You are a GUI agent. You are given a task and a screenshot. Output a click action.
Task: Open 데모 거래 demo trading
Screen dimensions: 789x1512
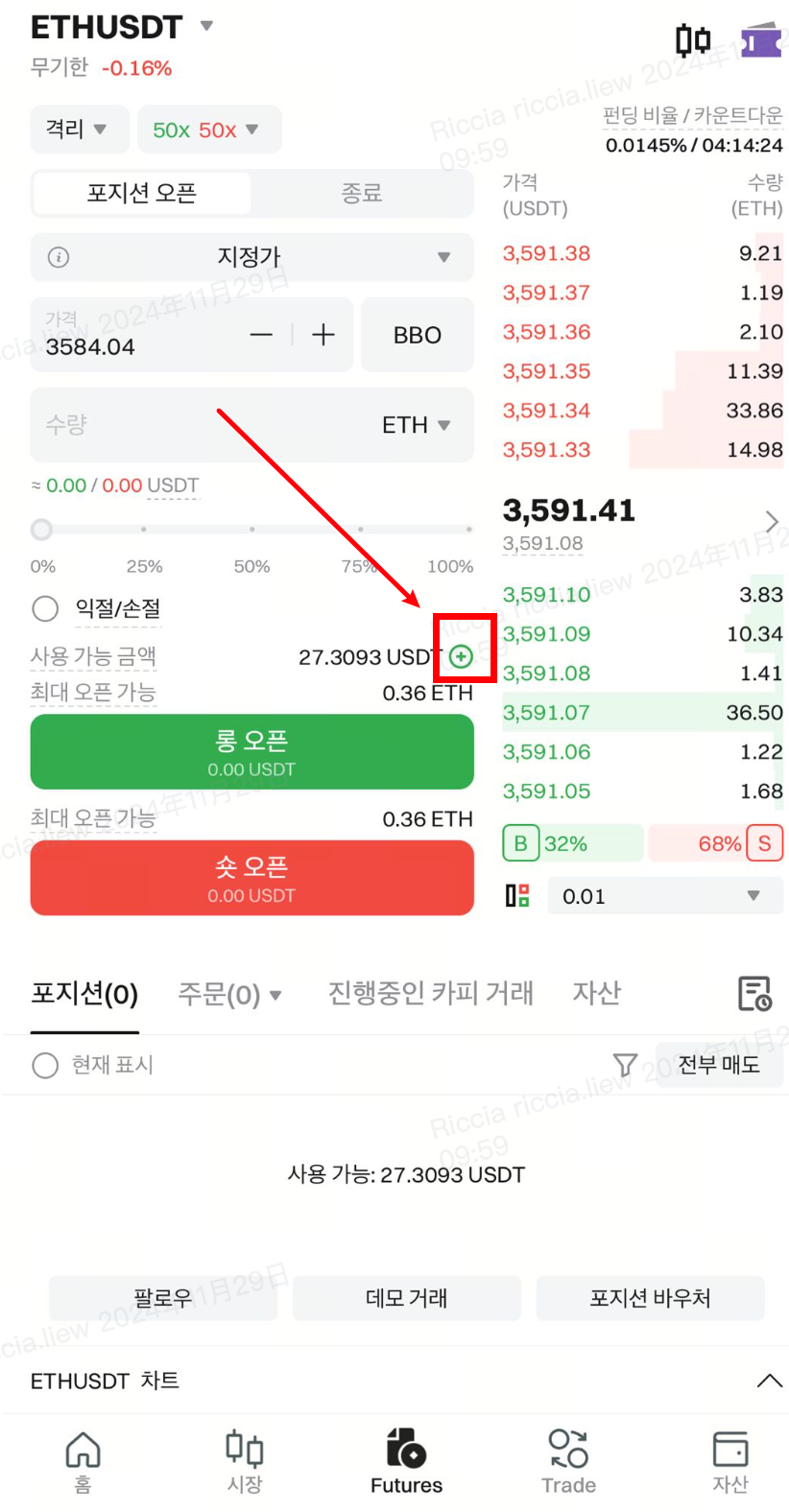407,1298
